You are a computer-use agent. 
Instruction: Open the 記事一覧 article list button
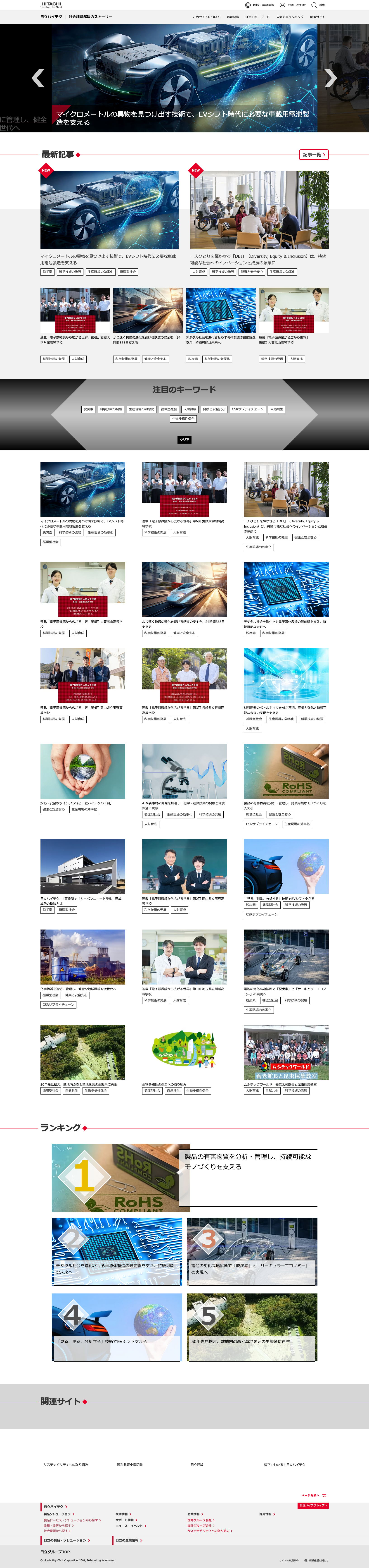click(314, 155)
